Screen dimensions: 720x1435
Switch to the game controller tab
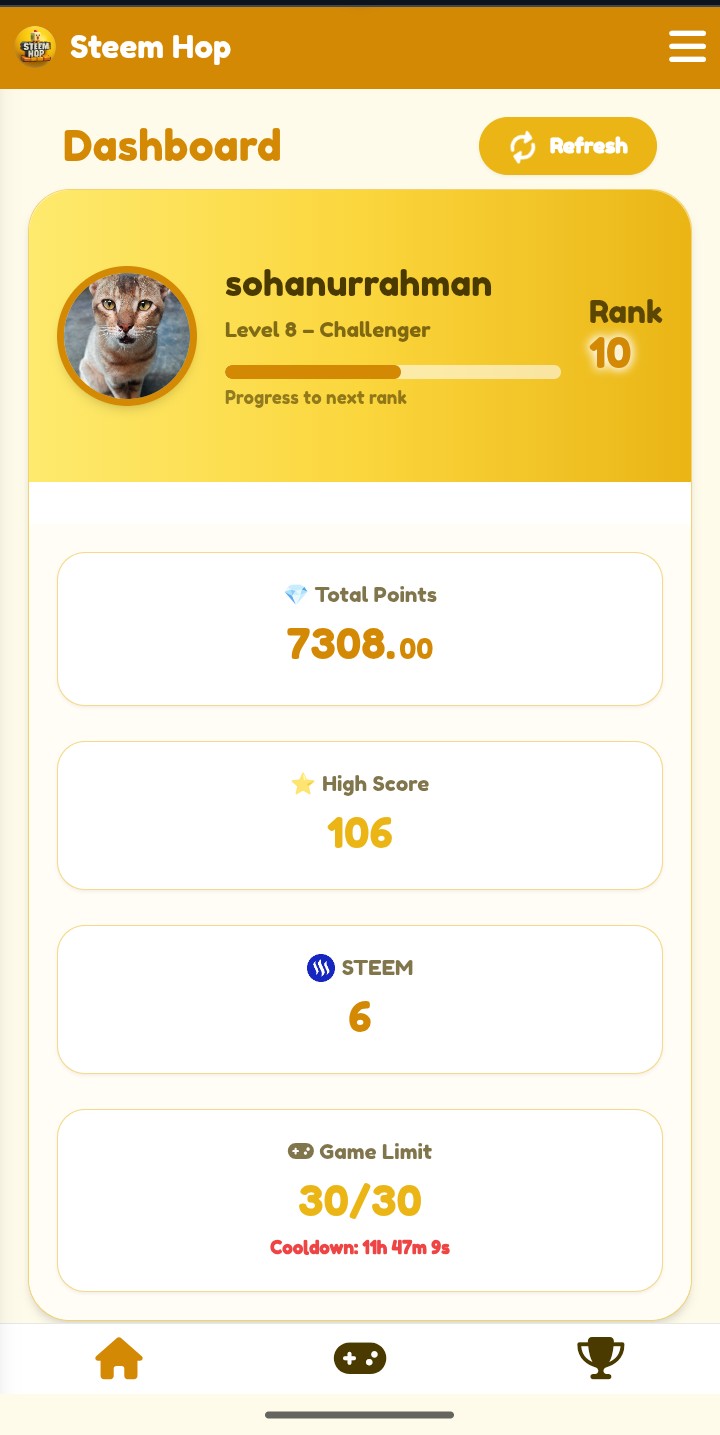360,1358
